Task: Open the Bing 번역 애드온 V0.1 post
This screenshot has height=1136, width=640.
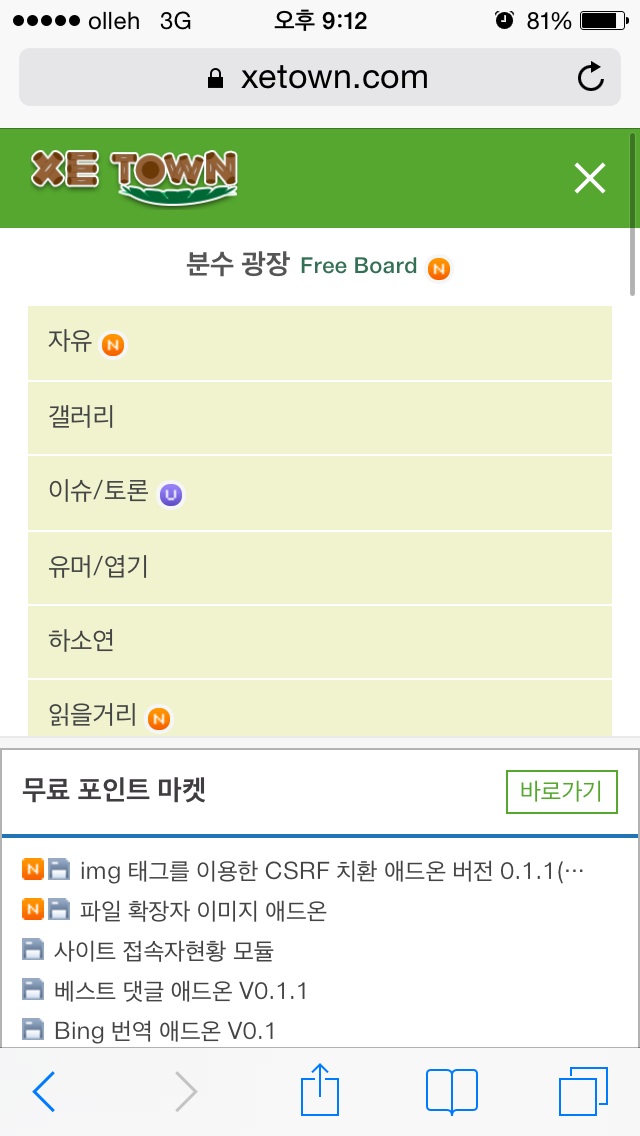Action: click(164, 1030)
